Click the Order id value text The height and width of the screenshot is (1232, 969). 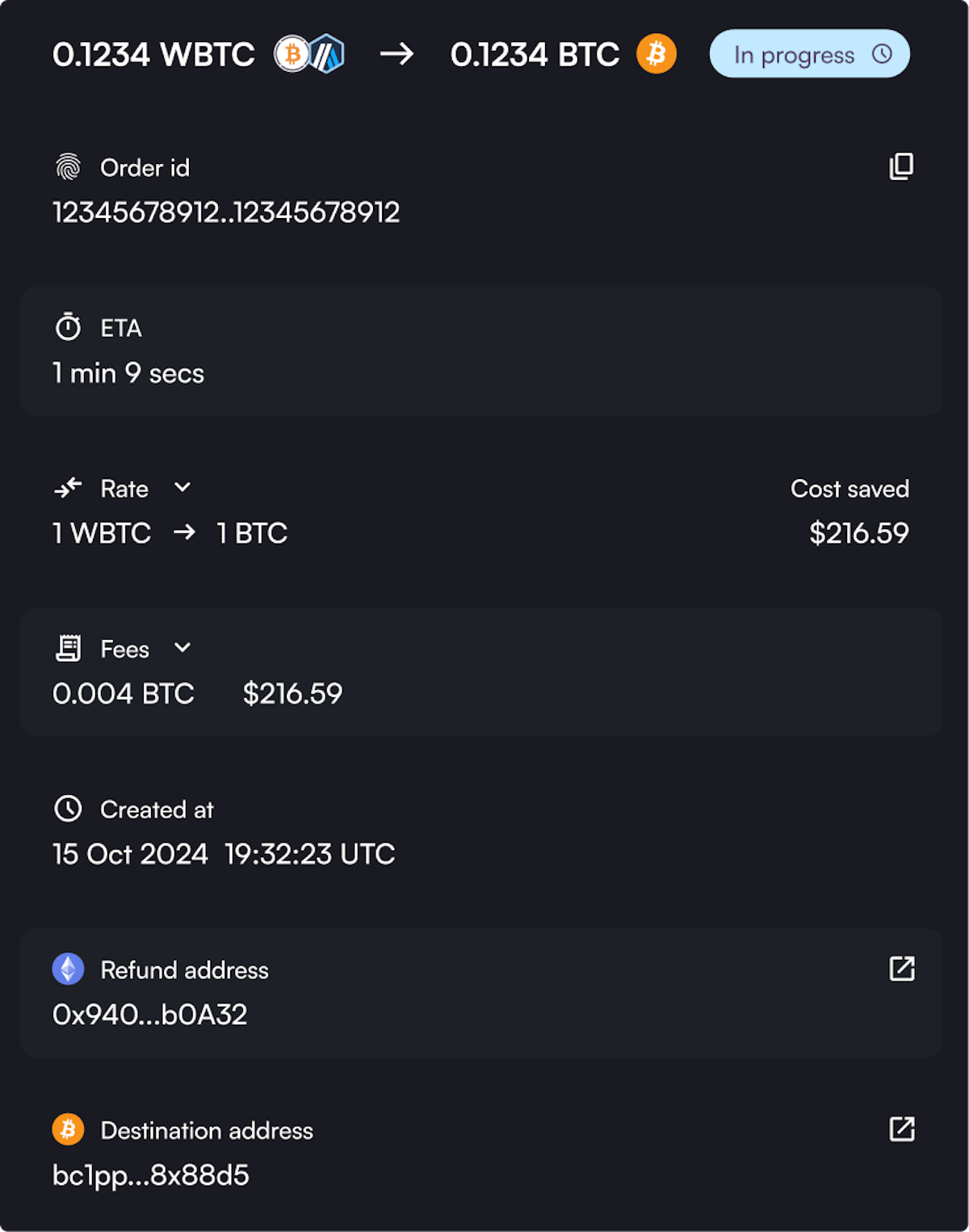coord(226,211)
